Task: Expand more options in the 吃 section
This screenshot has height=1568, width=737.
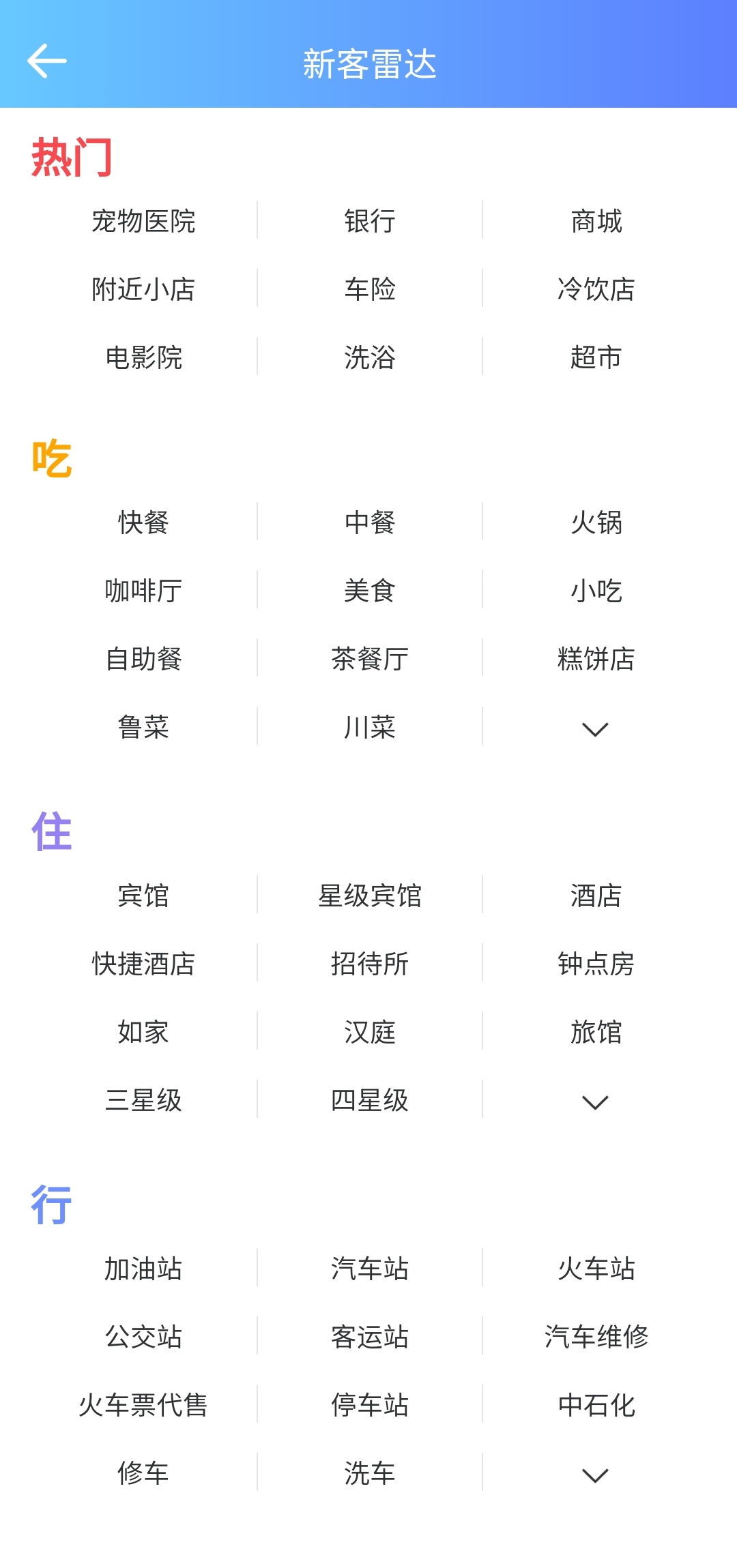Action: 595,729
